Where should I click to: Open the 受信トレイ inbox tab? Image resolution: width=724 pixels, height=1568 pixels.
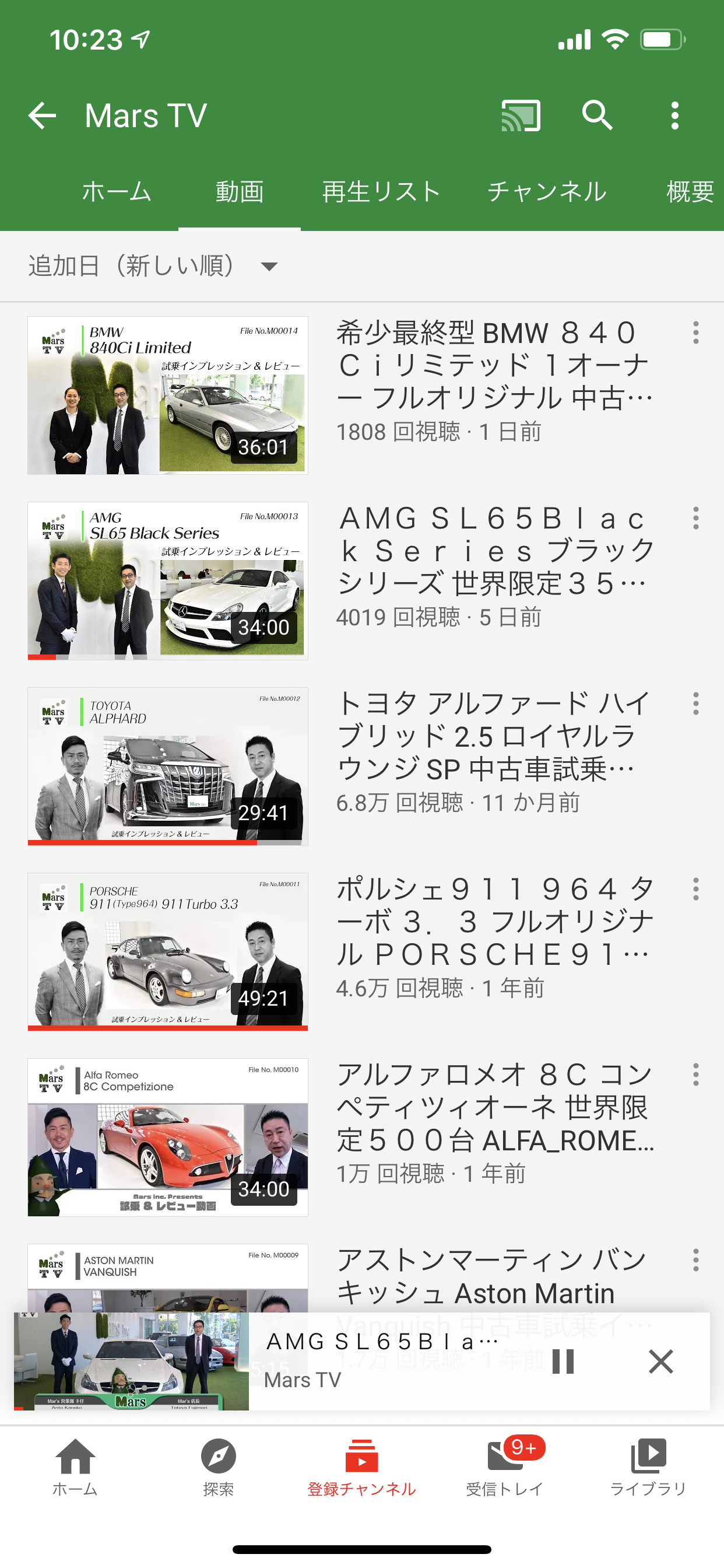click(x=504, y=1467)
